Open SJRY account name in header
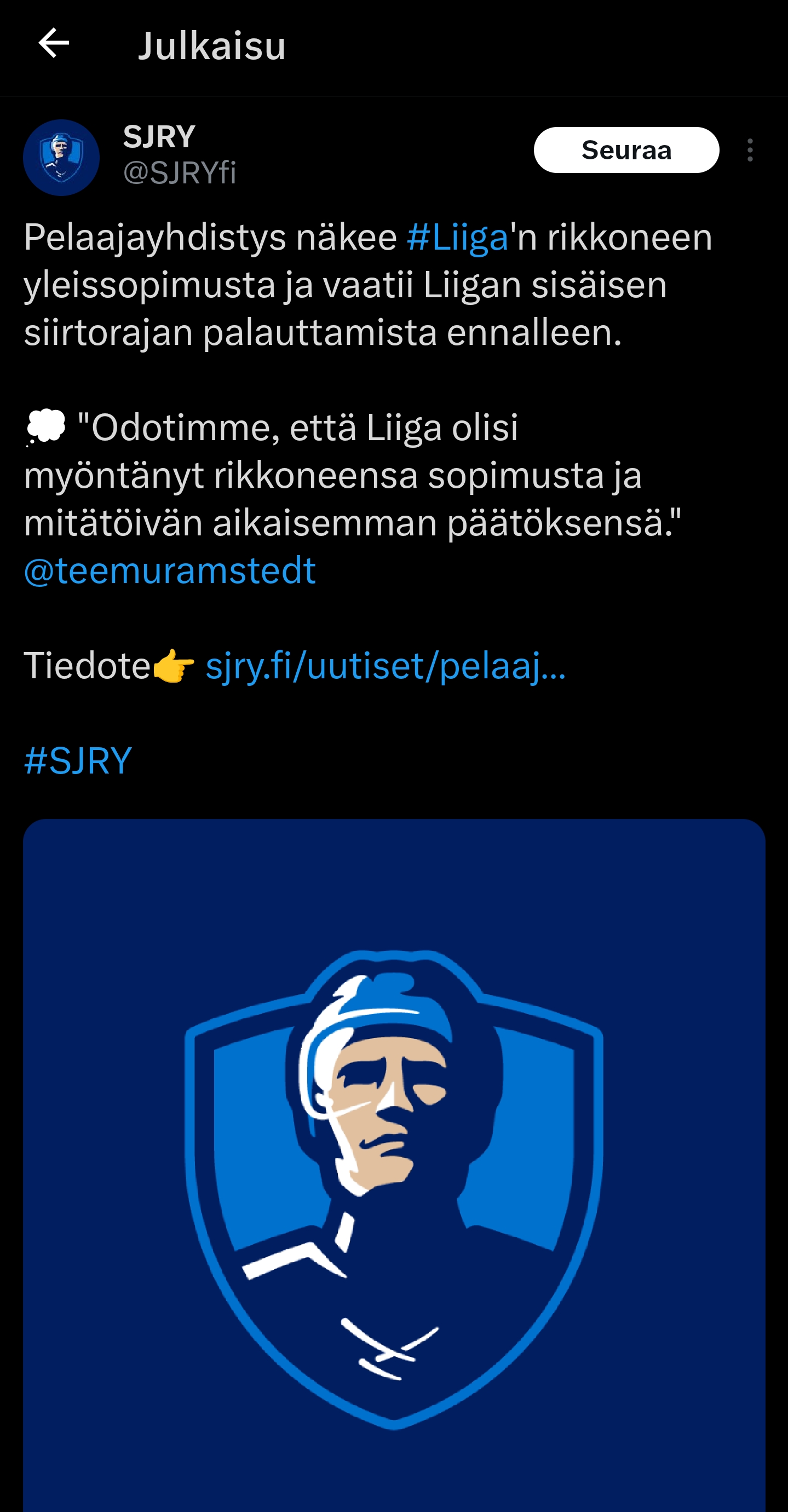This screenshot has height=1512, width=788. click(x=159, y=137)
